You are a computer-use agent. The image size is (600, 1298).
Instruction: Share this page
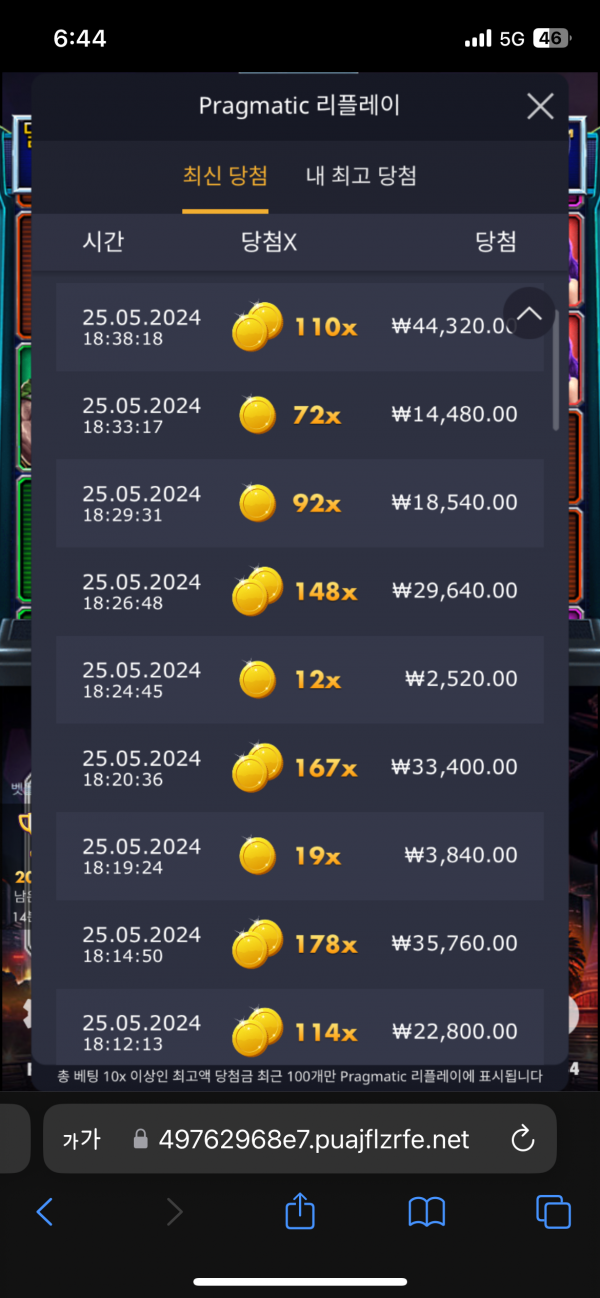tap(300, 1212)
